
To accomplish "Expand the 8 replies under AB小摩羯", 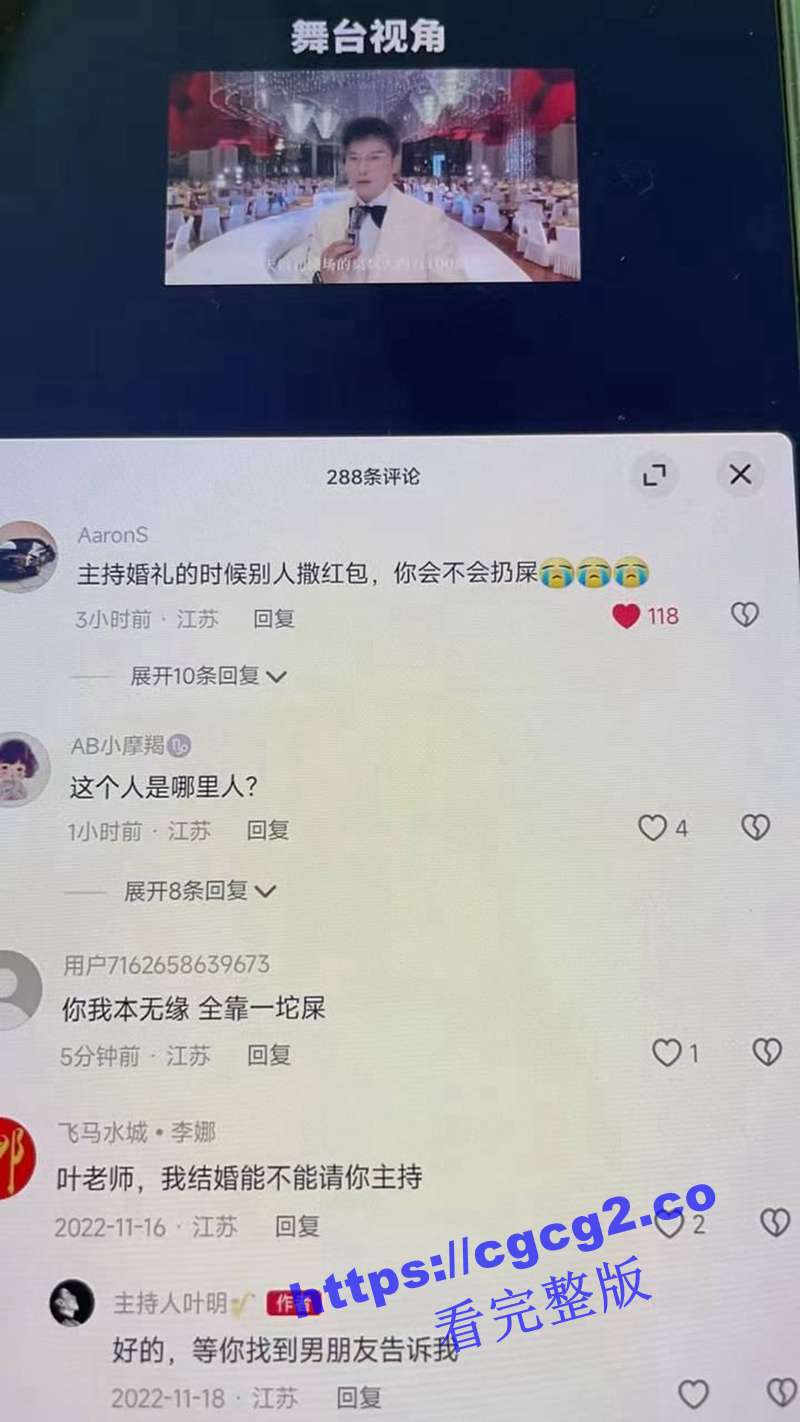I will point(200,891).
